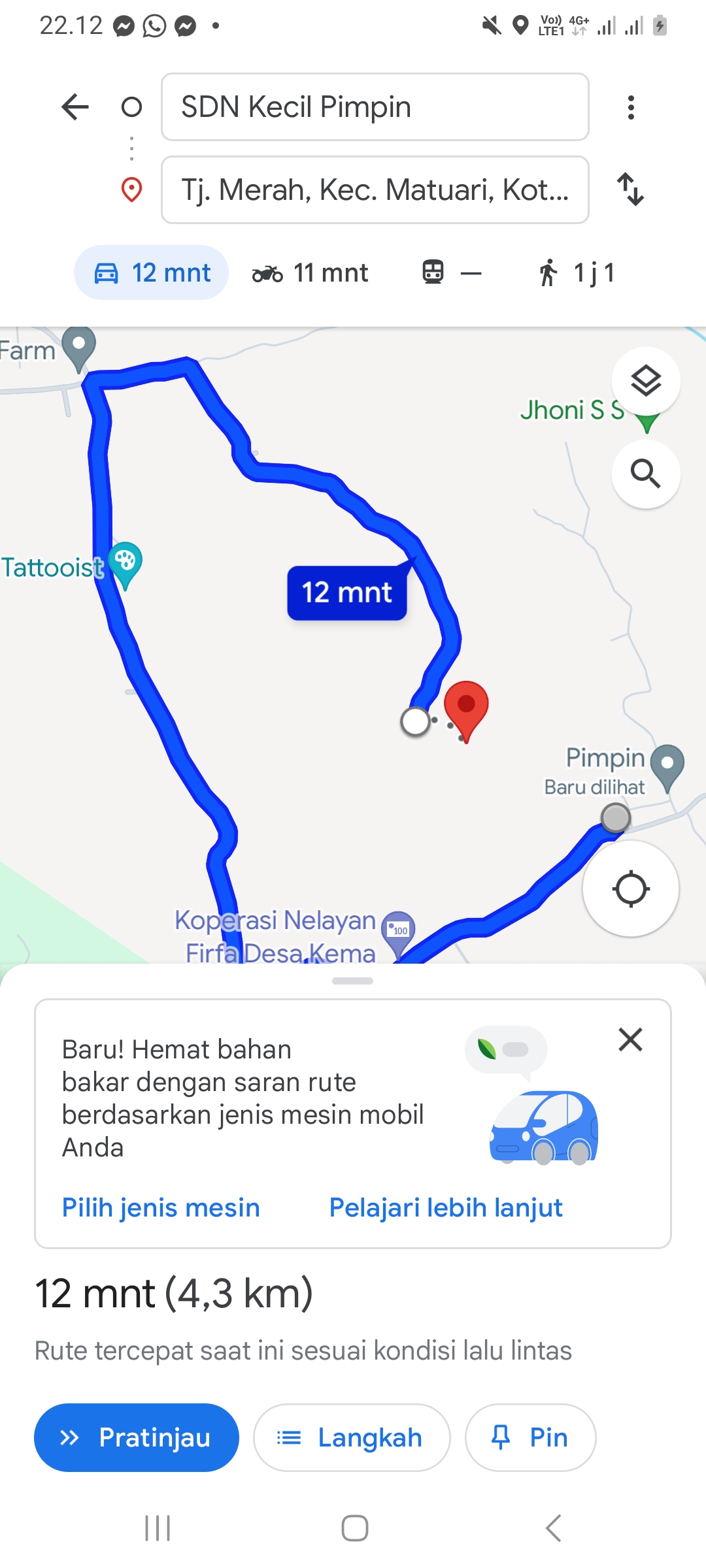Switch to motorcycle mode 11 mnt

pyautogui.click(x=311, y=272)
